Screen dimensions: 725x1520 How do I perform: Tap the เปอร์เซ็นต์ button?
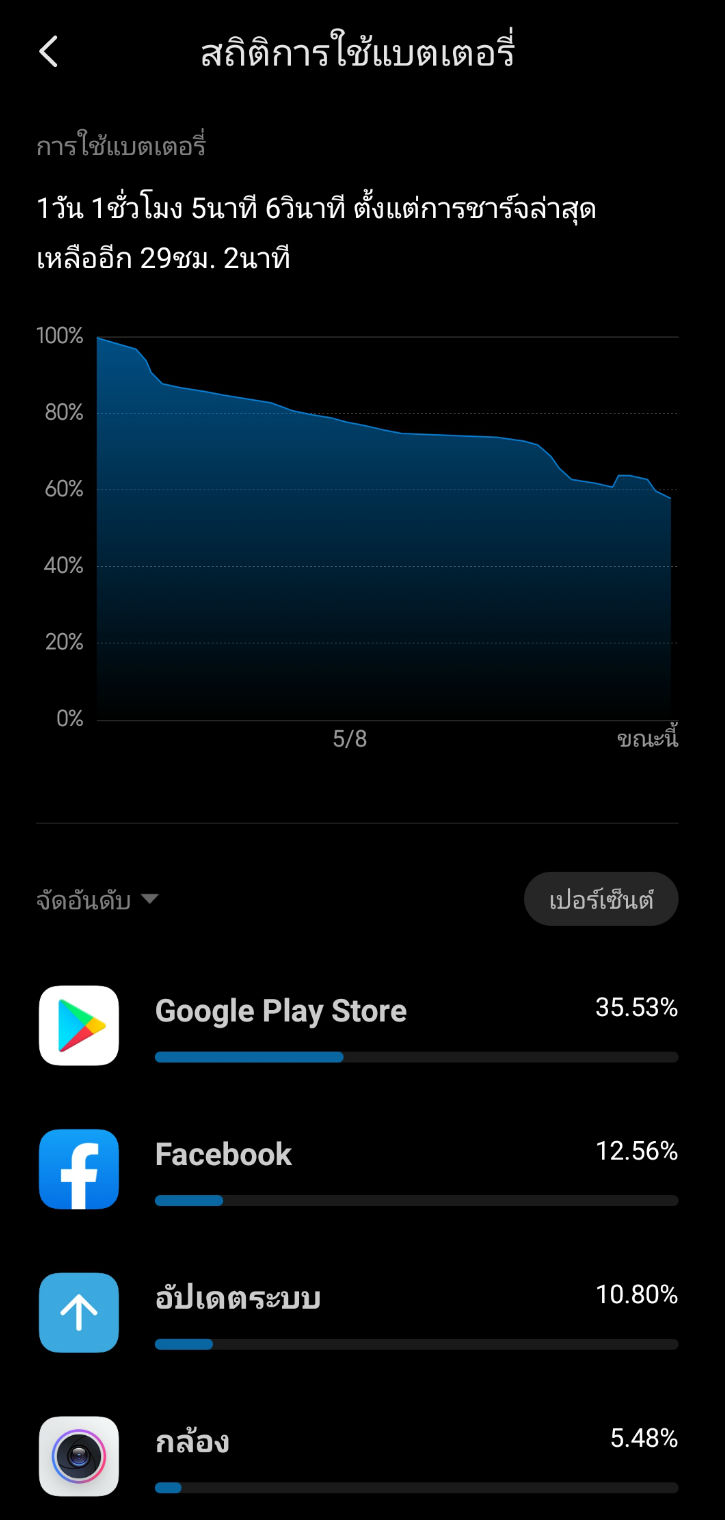(x=601, y=899)
